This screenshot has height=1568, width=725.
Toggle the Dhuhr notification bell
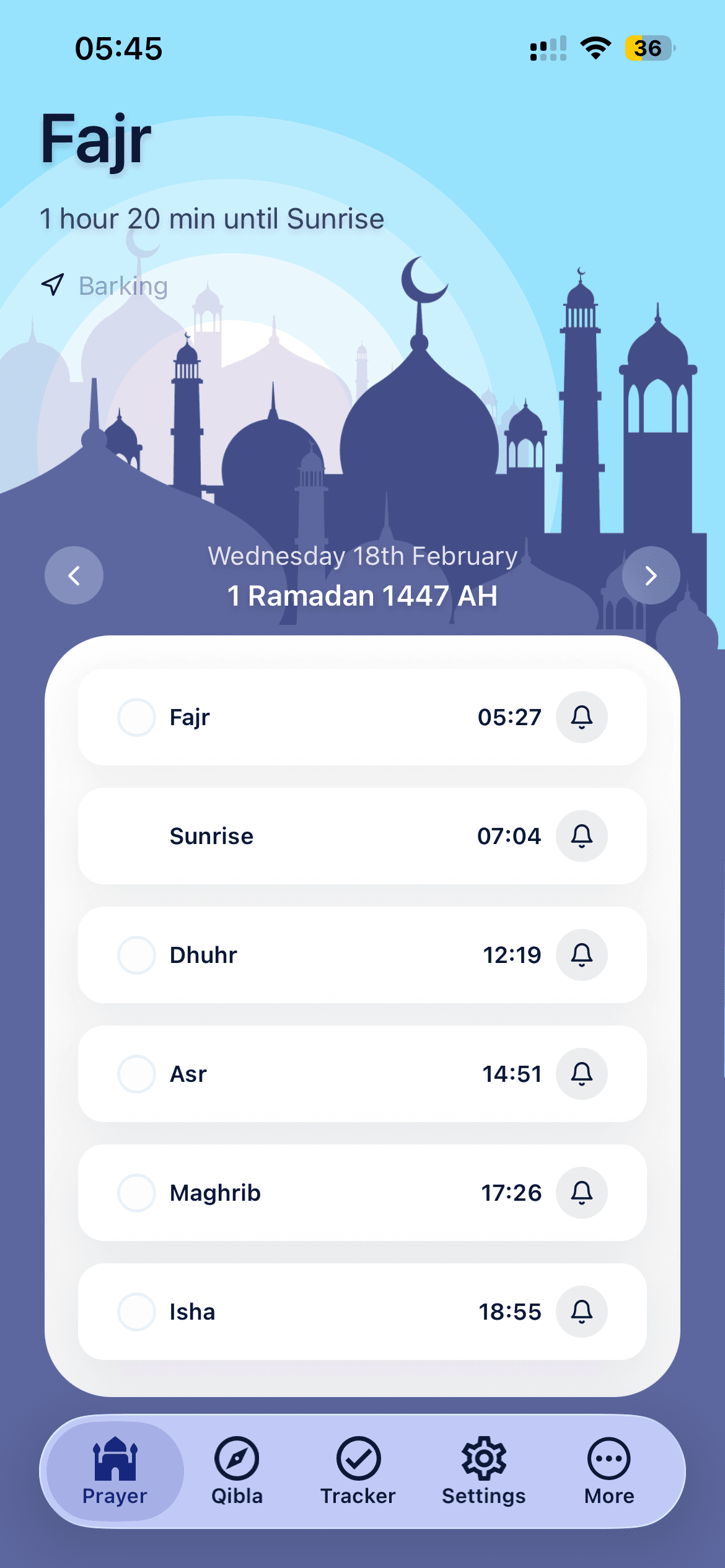pyautogui.click(x=581, y=955)
